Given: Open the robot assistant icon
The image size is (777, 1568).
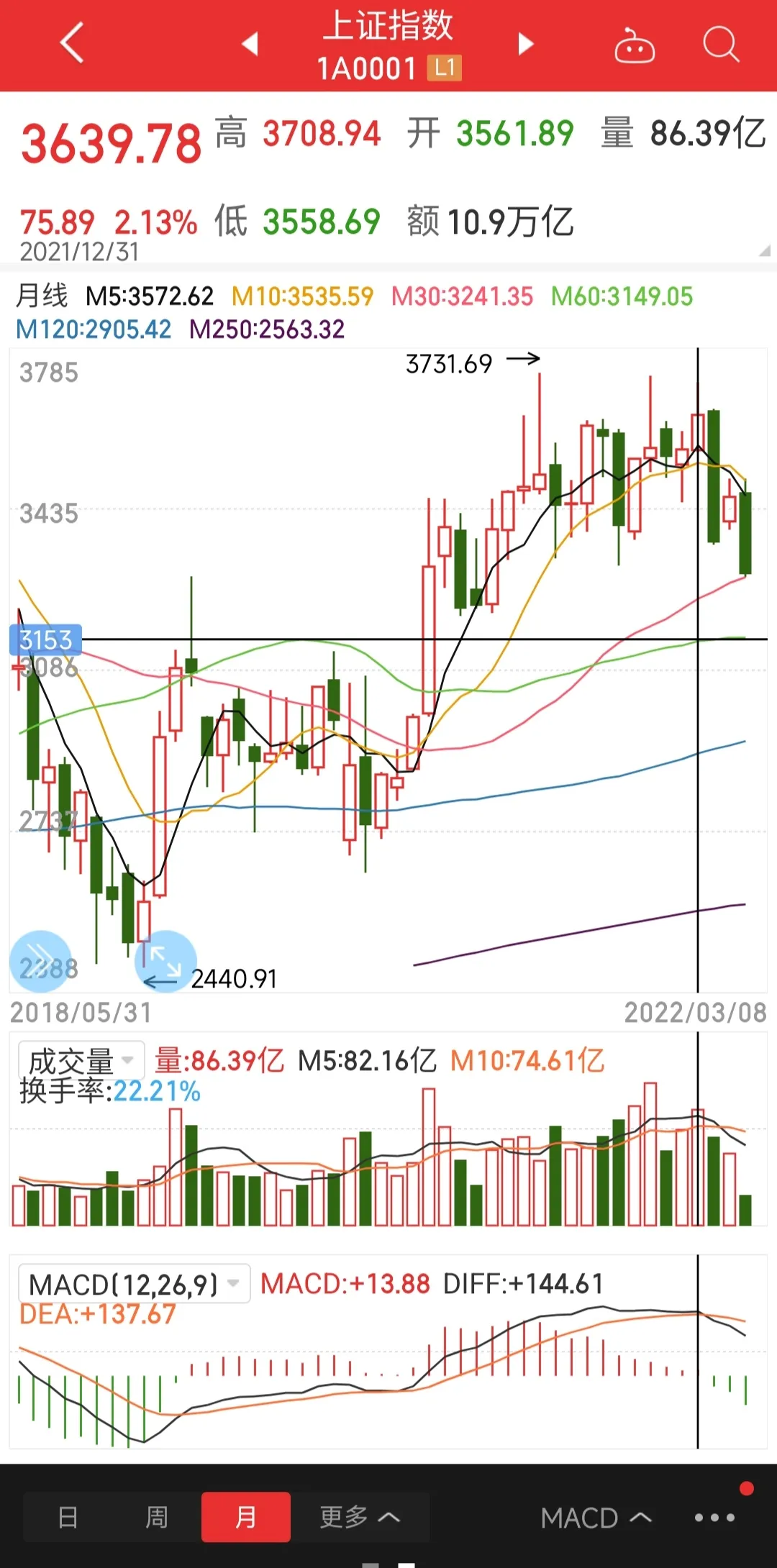Looking at the screenshot, I should (x=635, y=46).
